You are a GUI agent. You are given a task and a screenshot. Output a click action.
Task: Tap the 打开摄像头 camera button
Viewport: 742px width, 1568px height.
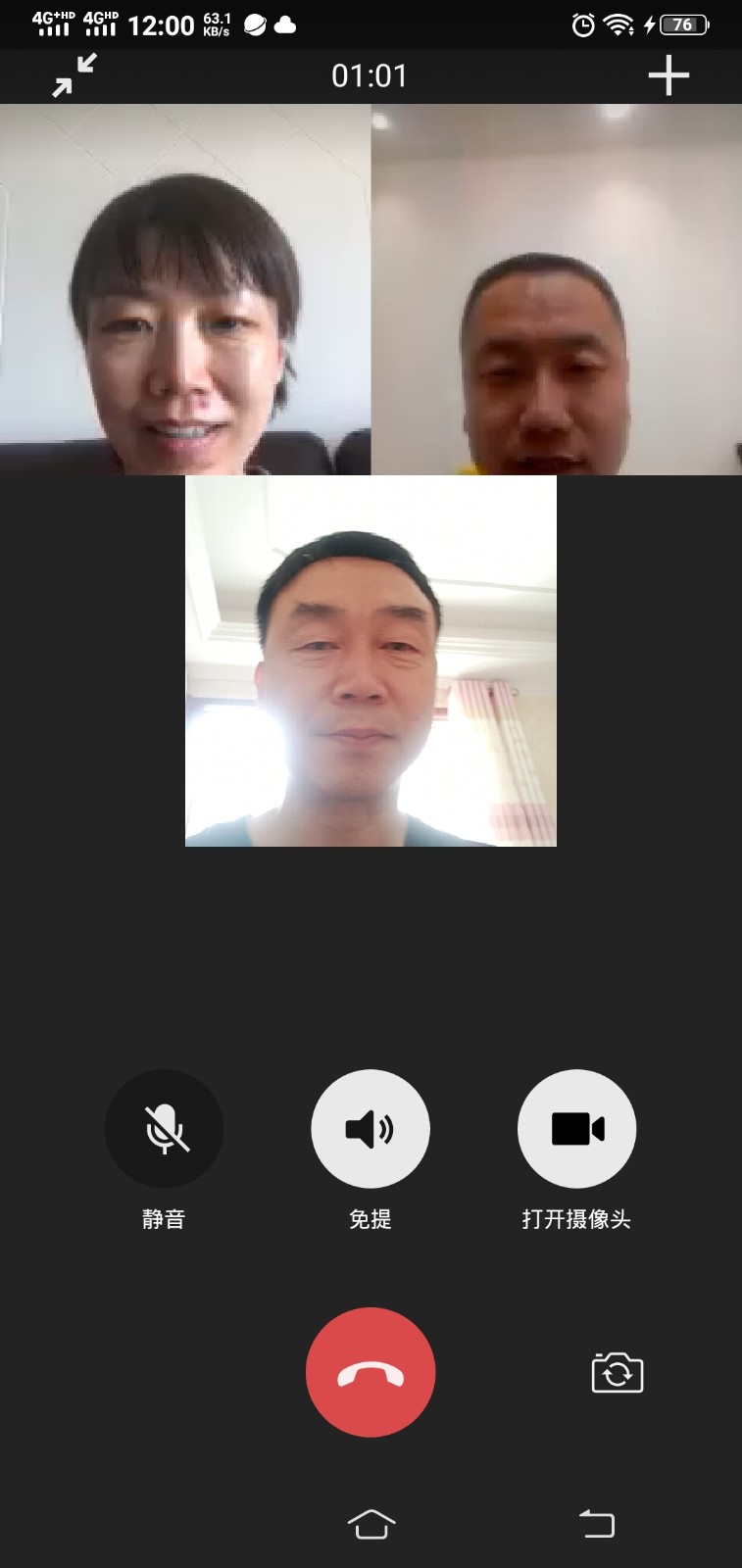(576, 1129)
